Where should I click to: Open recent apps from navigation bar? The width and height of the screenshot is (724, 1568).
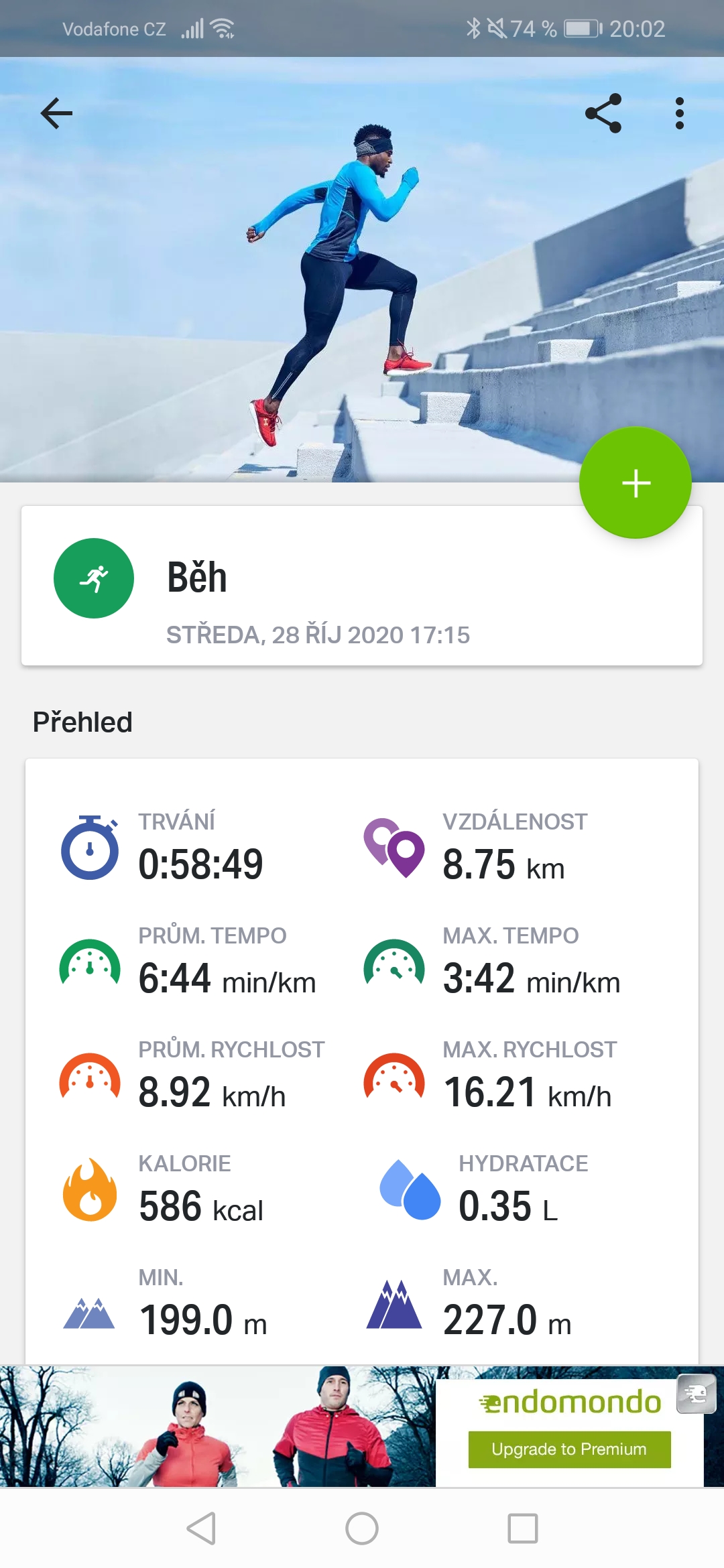click(523, 1528)
